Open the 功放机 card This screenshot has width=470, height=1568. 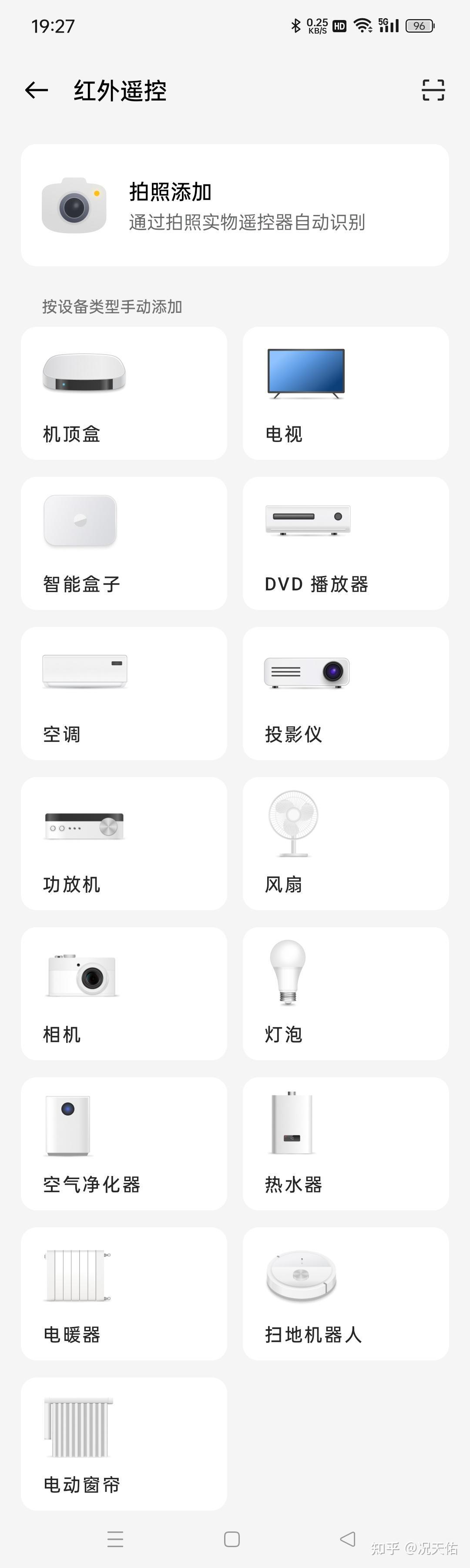tap(124, 843)
